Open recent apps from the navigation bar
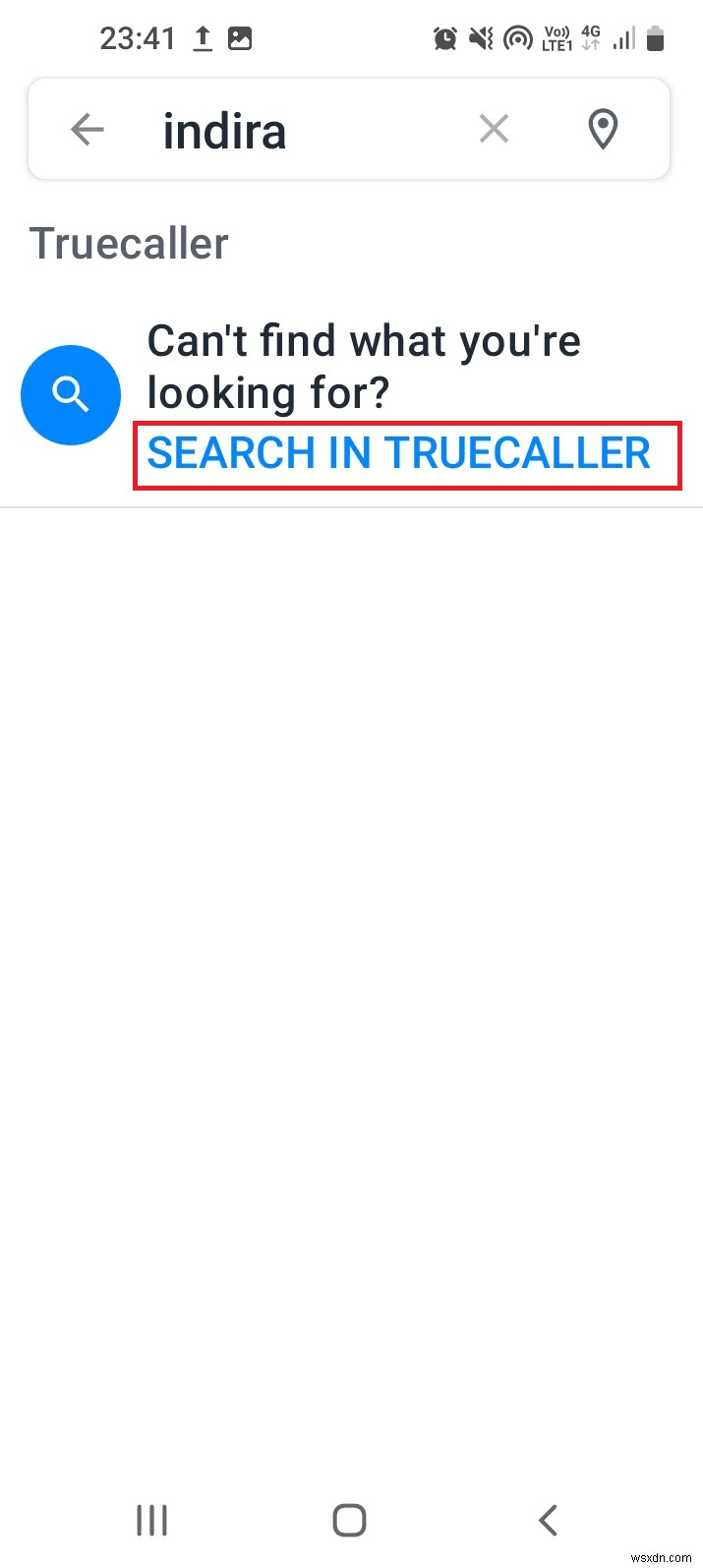 coord(151,1520)
